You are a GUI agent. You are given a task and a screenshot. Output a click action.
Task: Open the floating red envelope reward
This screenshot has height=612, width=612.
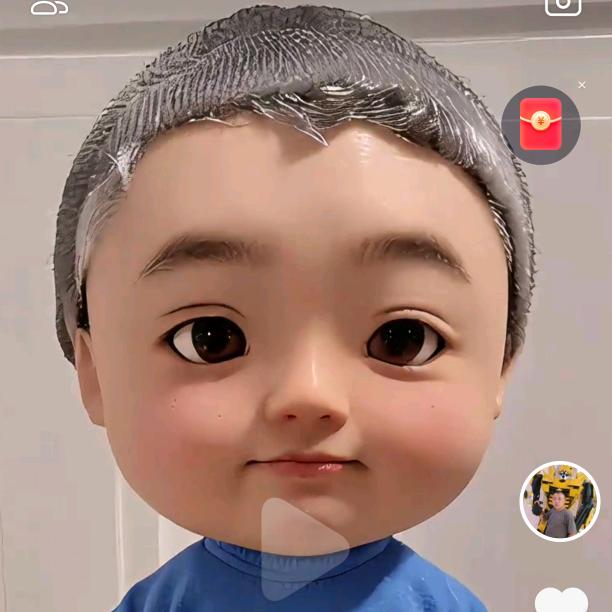coord(540,125)
